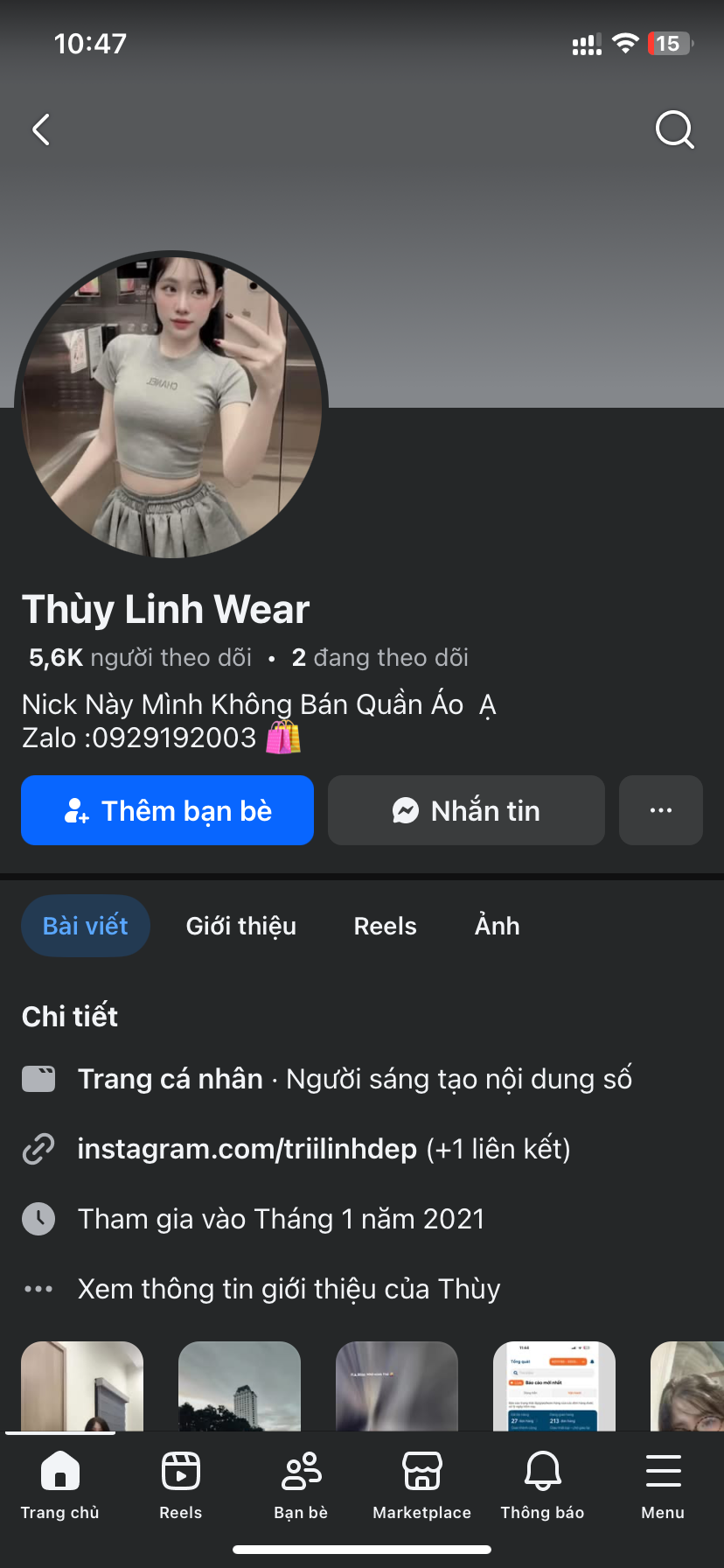
Task: Select the Bài viết tab
Action: (x=86, y=926)
